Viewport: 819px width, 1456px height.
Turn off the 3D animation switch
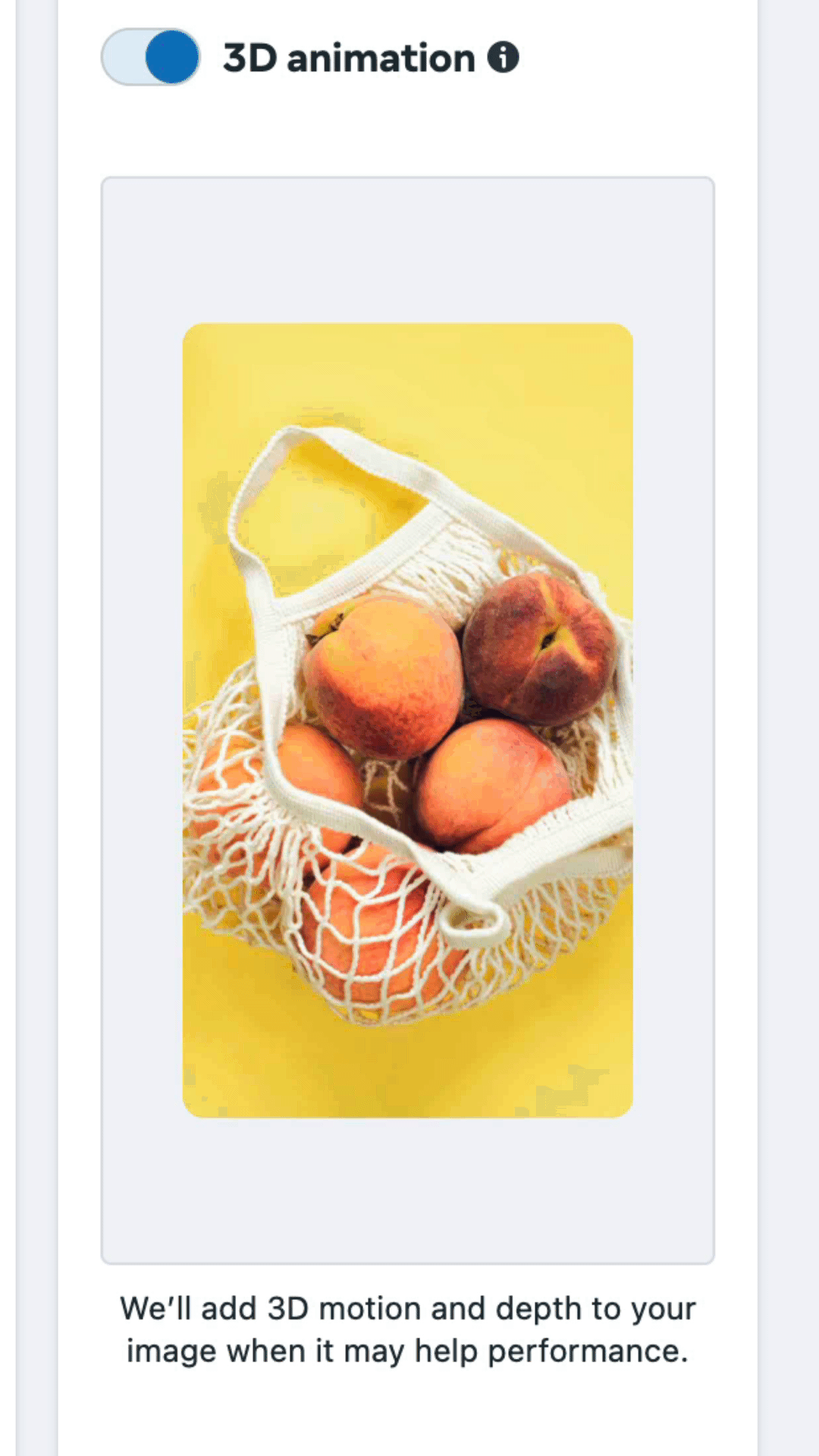[151, 58]
